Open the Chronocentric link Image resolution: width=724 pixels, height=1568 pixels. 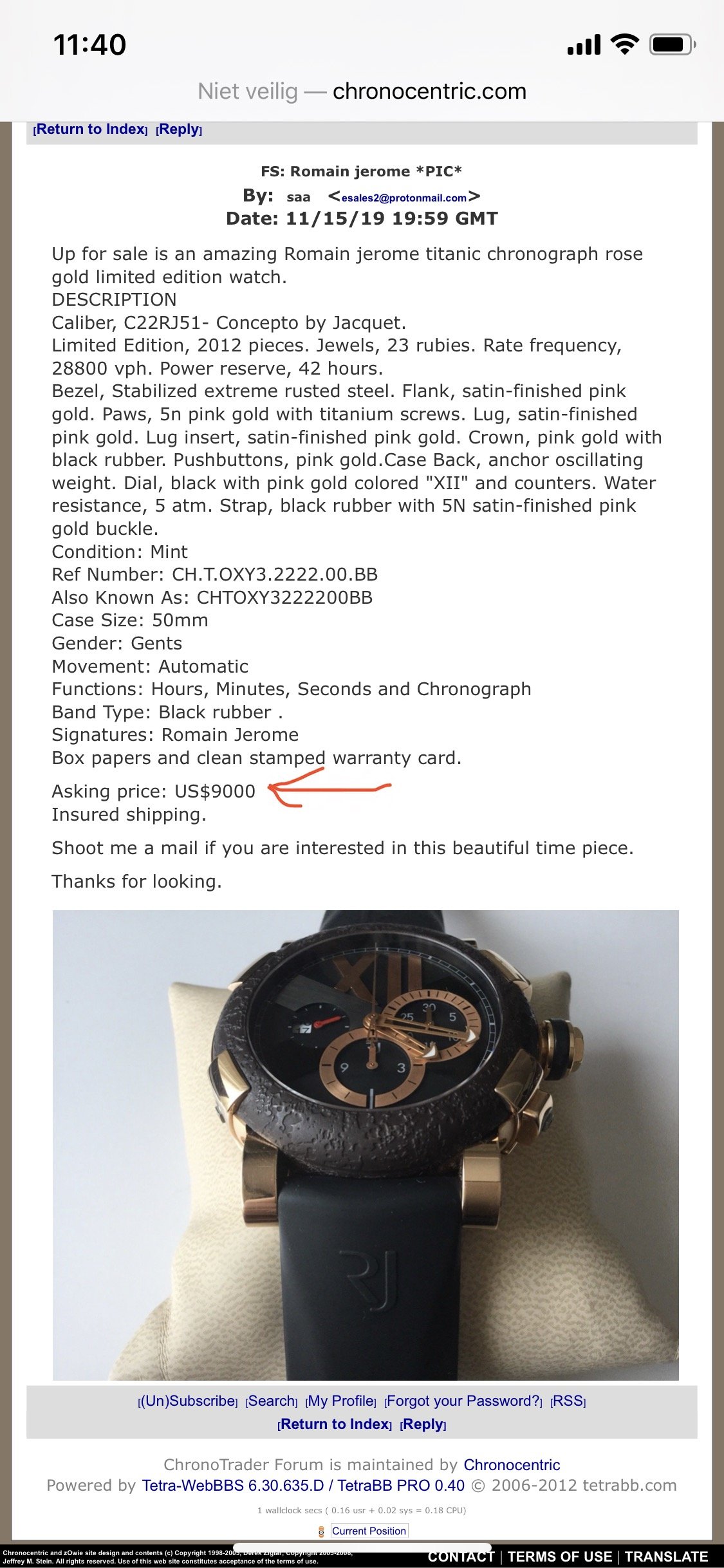coord(512,1465)
